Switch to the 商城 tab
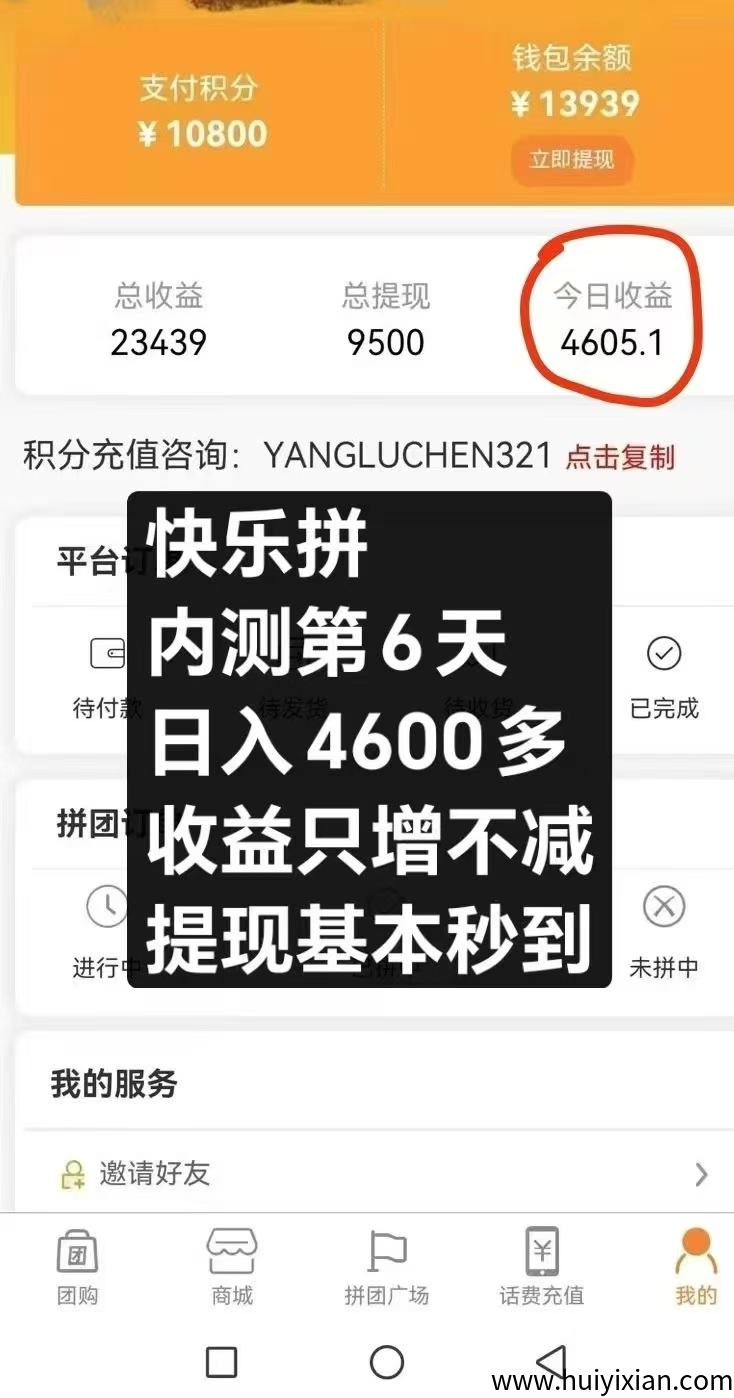 (x=232, y=1267)
